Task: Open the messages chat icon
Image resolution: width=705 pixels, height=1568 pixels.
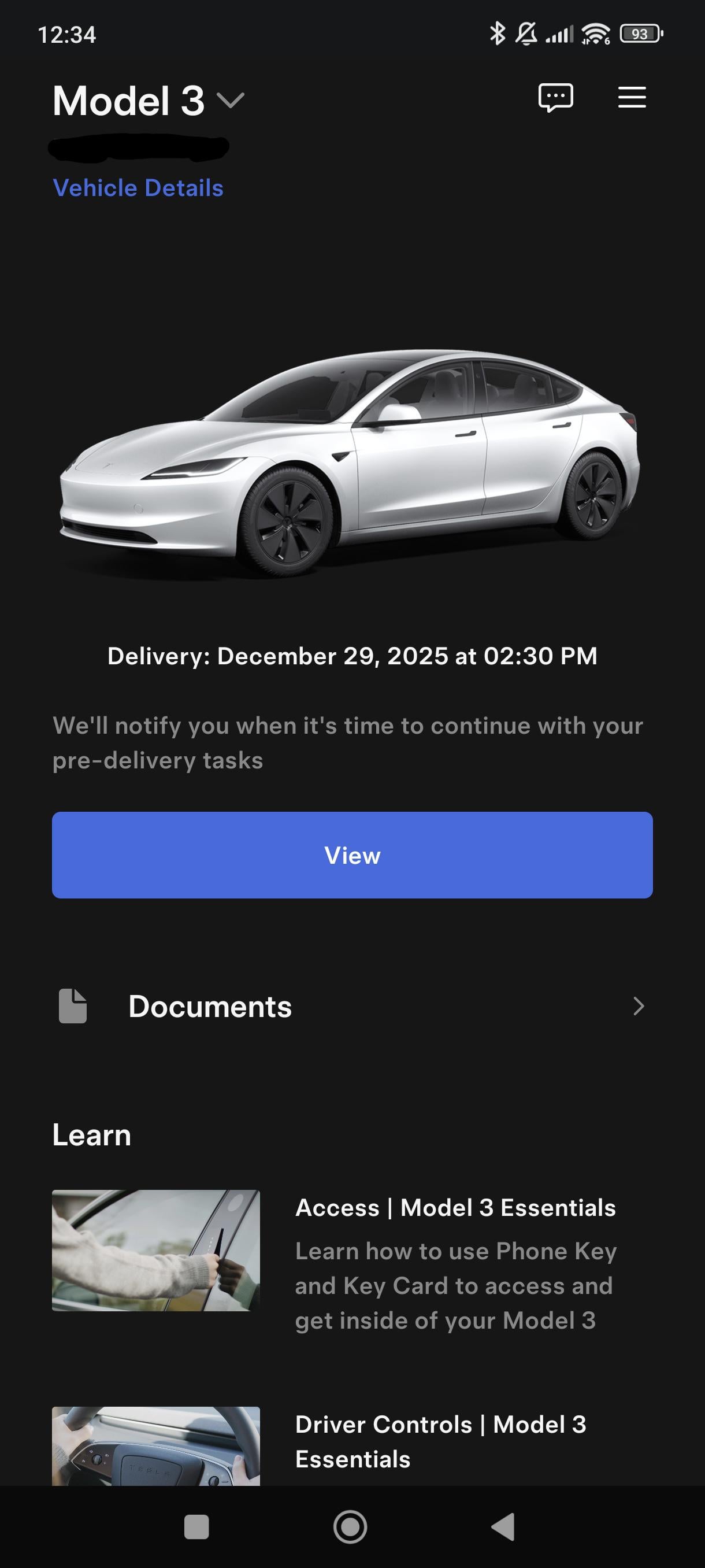Action: (555, 97)
